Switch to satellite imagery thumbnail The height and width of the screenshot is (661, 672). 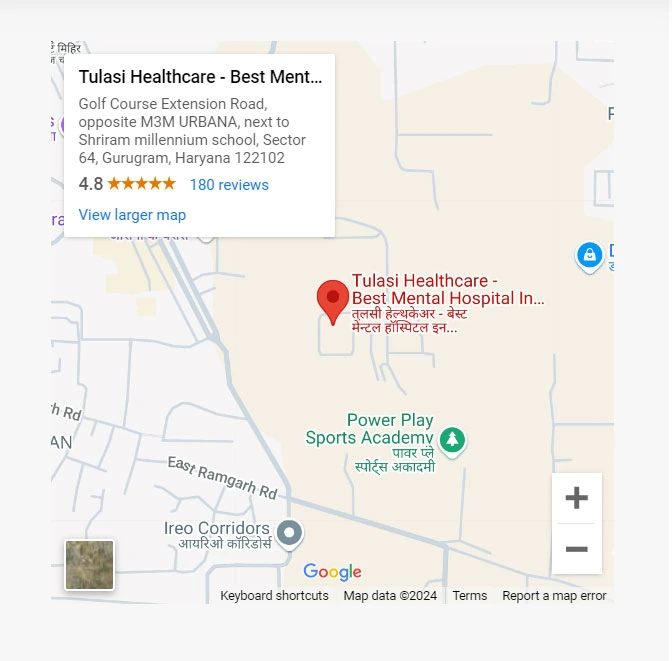pos(90,565)
